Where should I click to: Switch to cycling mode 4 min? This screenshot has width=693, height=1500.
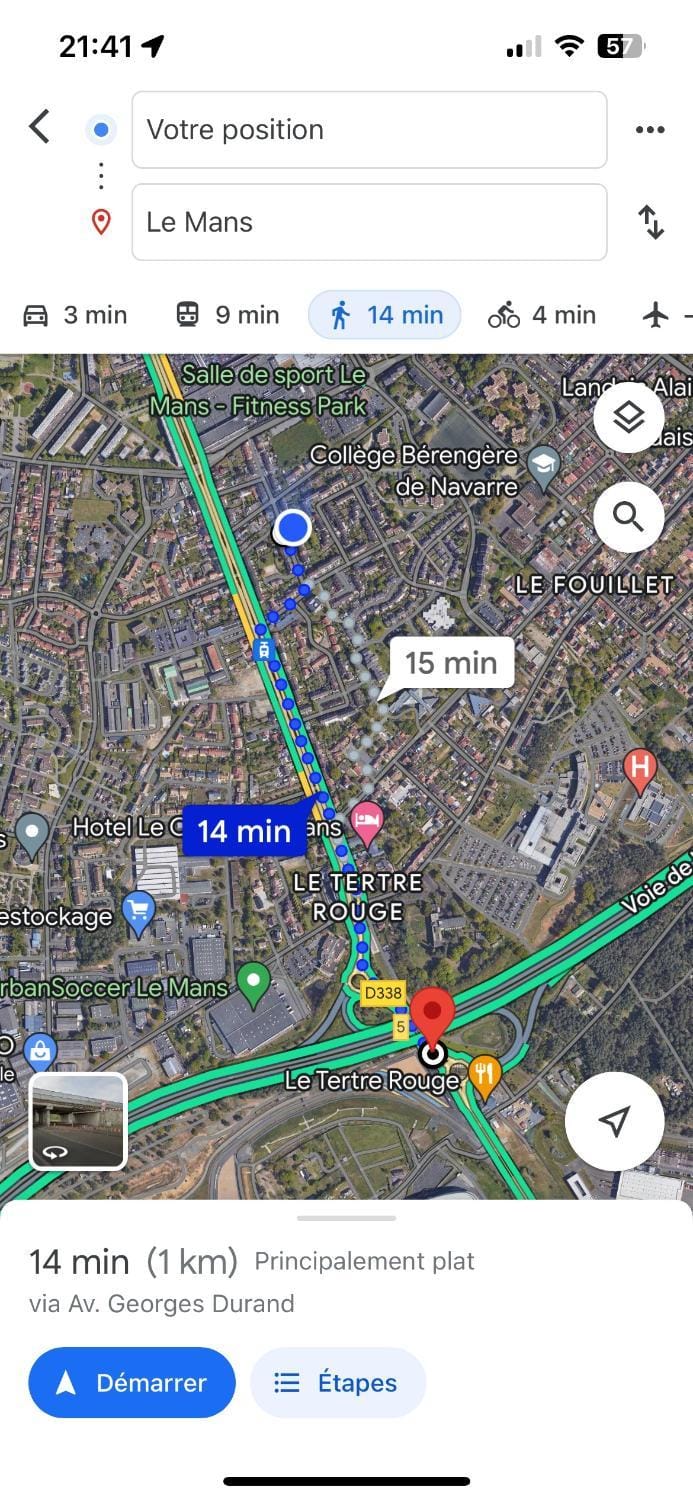pyautogui.click(x=541, y=315)
